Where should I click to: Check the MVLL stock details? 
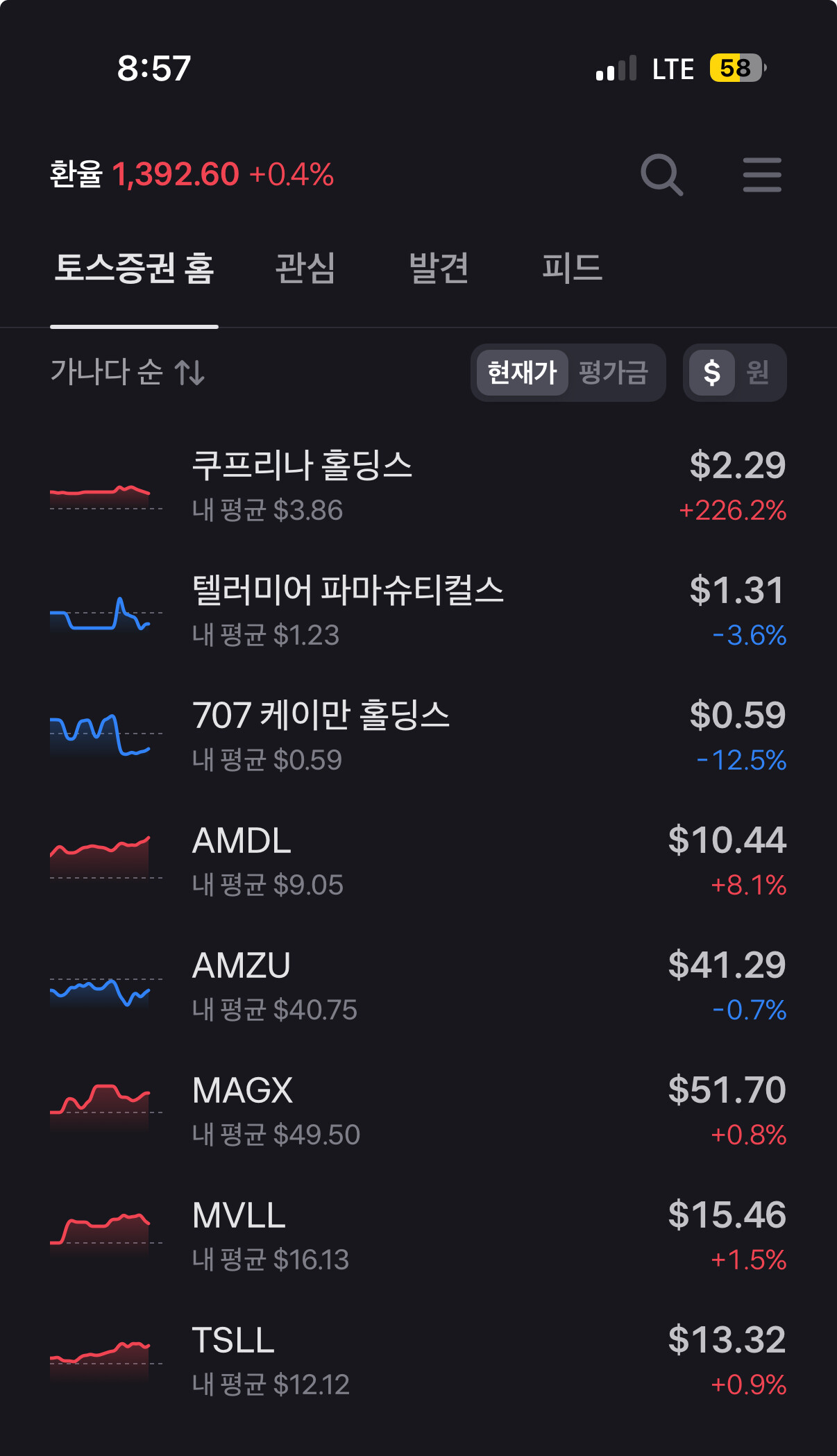tap(418, 1237)
